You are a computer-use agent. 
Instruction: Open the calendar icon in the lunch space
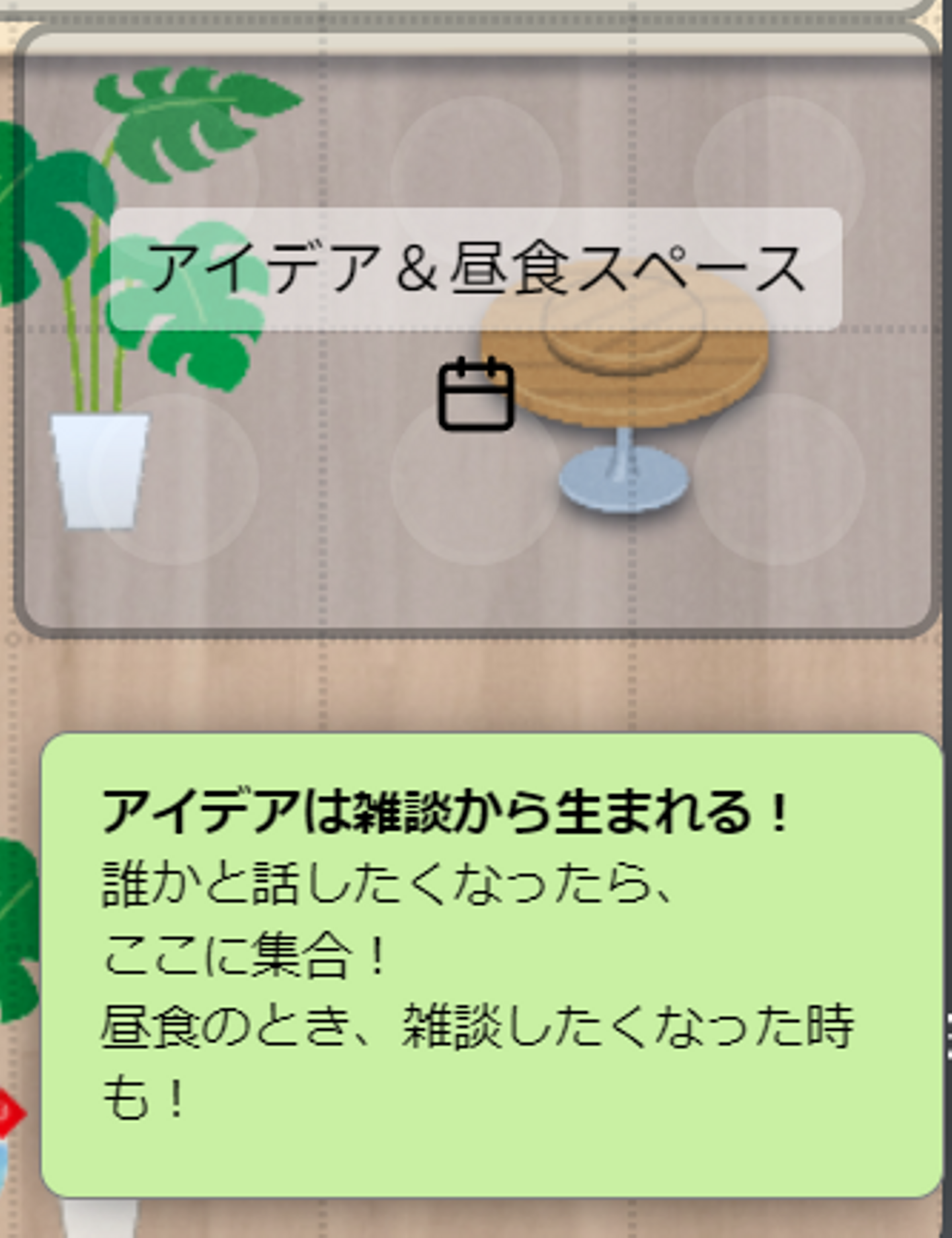tap(476, 394)
